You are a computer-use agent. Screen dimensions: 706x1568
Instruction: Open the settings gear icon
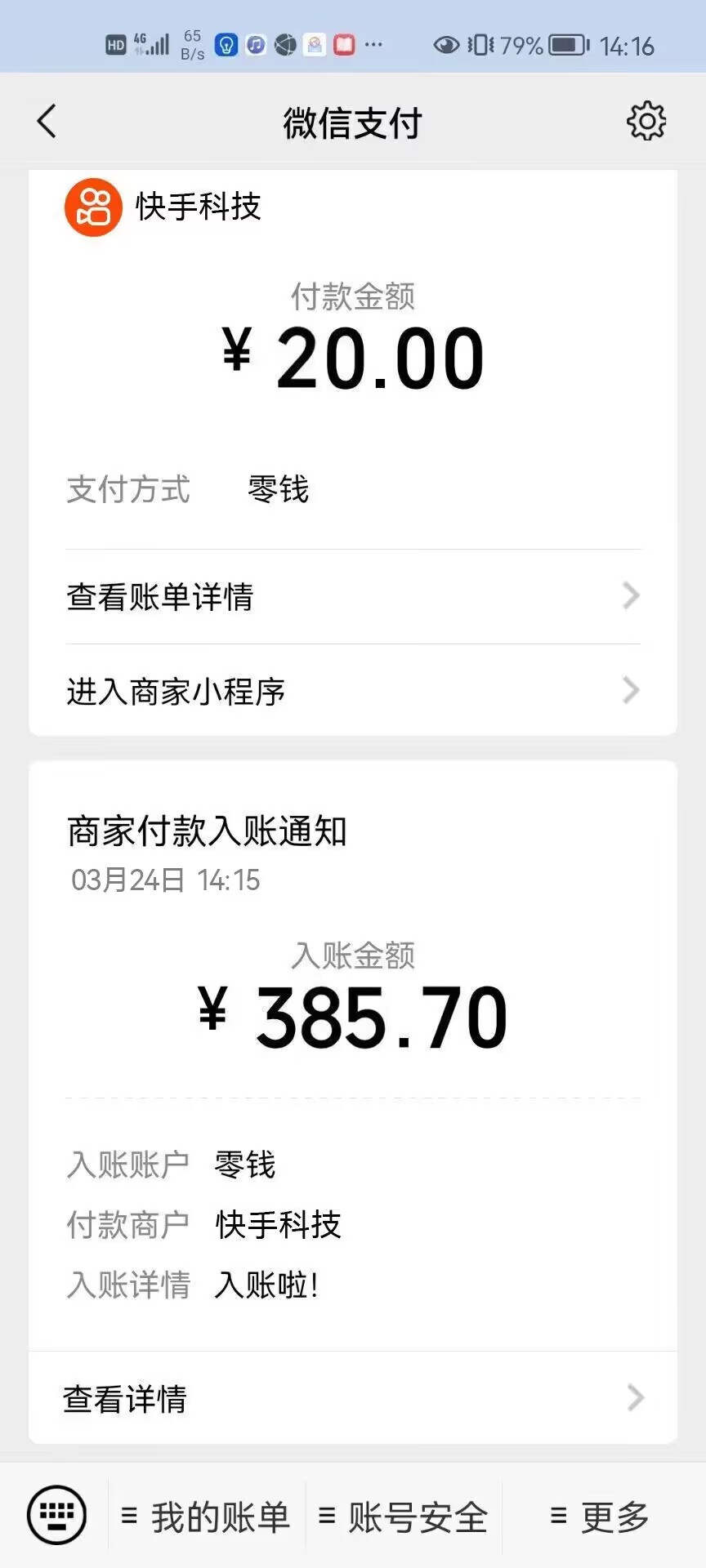click(646, 122)
